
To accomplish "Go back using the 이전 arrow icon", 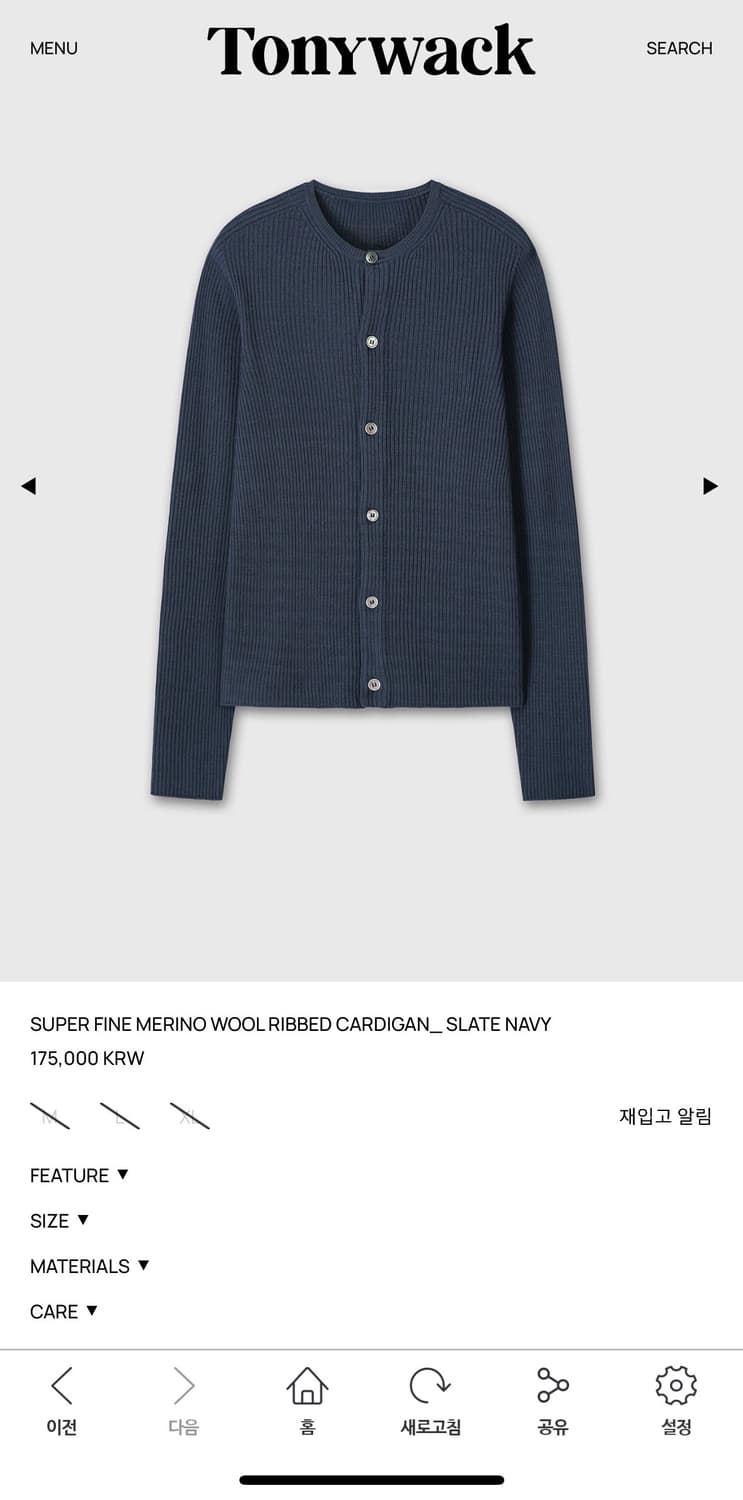I will coord(62,1387).
